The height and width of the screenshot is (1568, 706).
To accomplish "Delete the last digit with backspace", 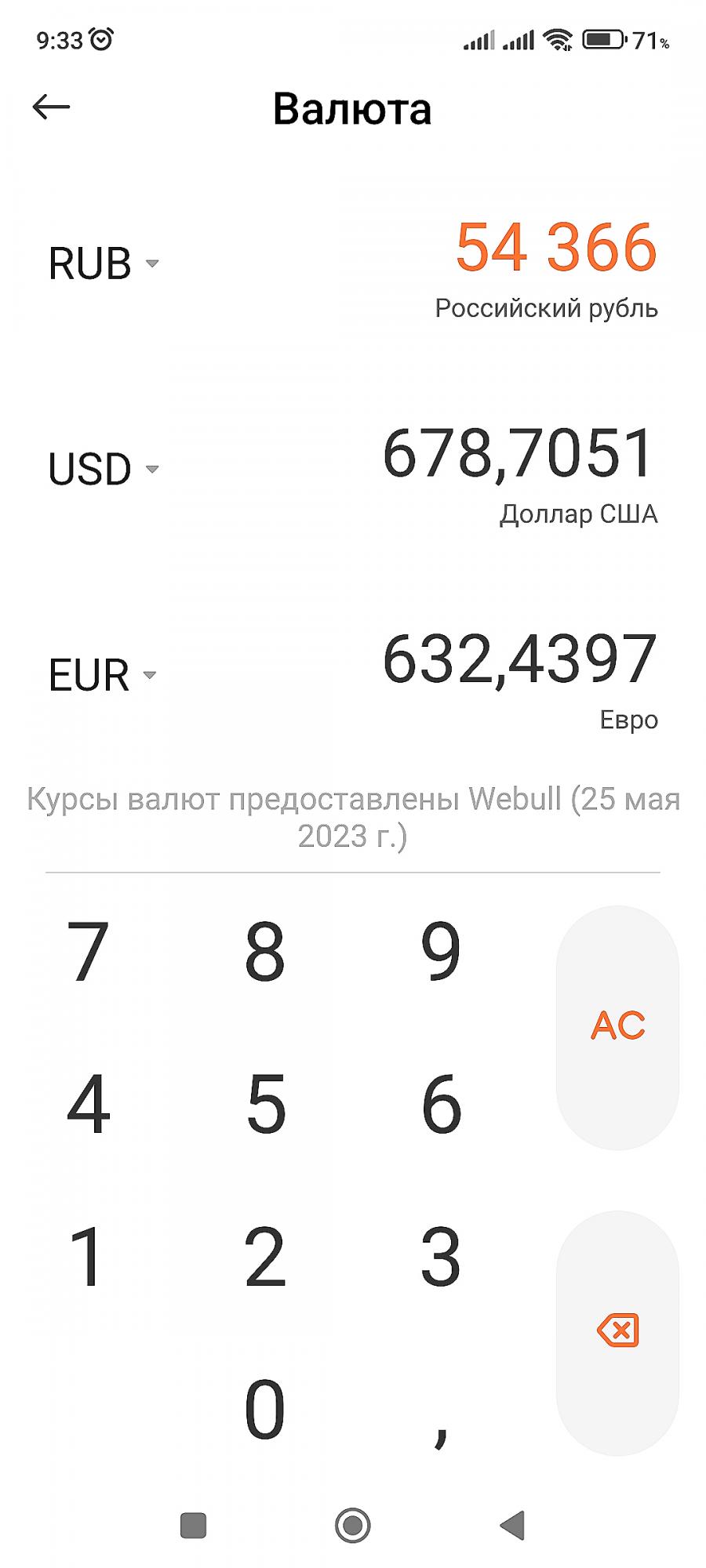I will (617, 1332).
